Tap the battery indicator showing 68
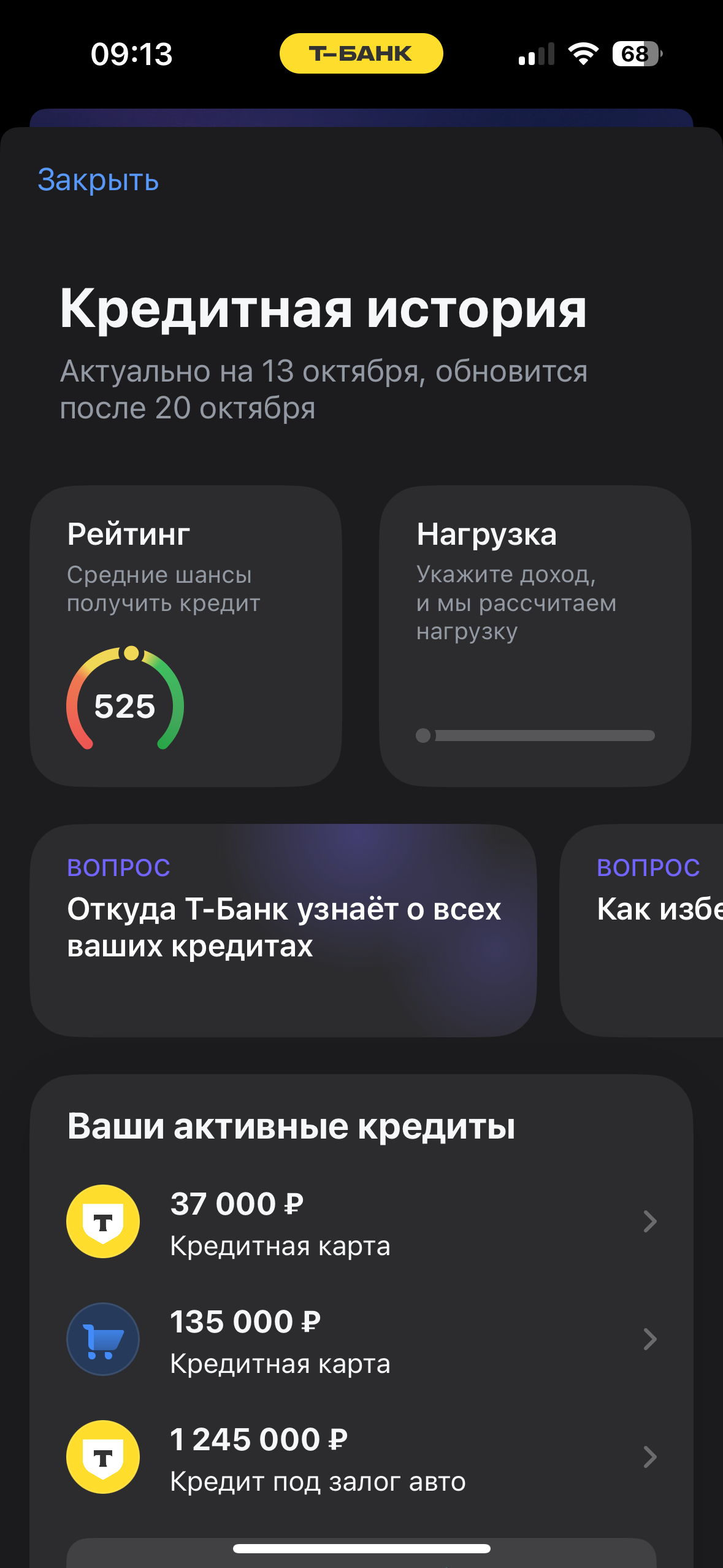Screen dimensions: 723x1568 coord(635,53)
